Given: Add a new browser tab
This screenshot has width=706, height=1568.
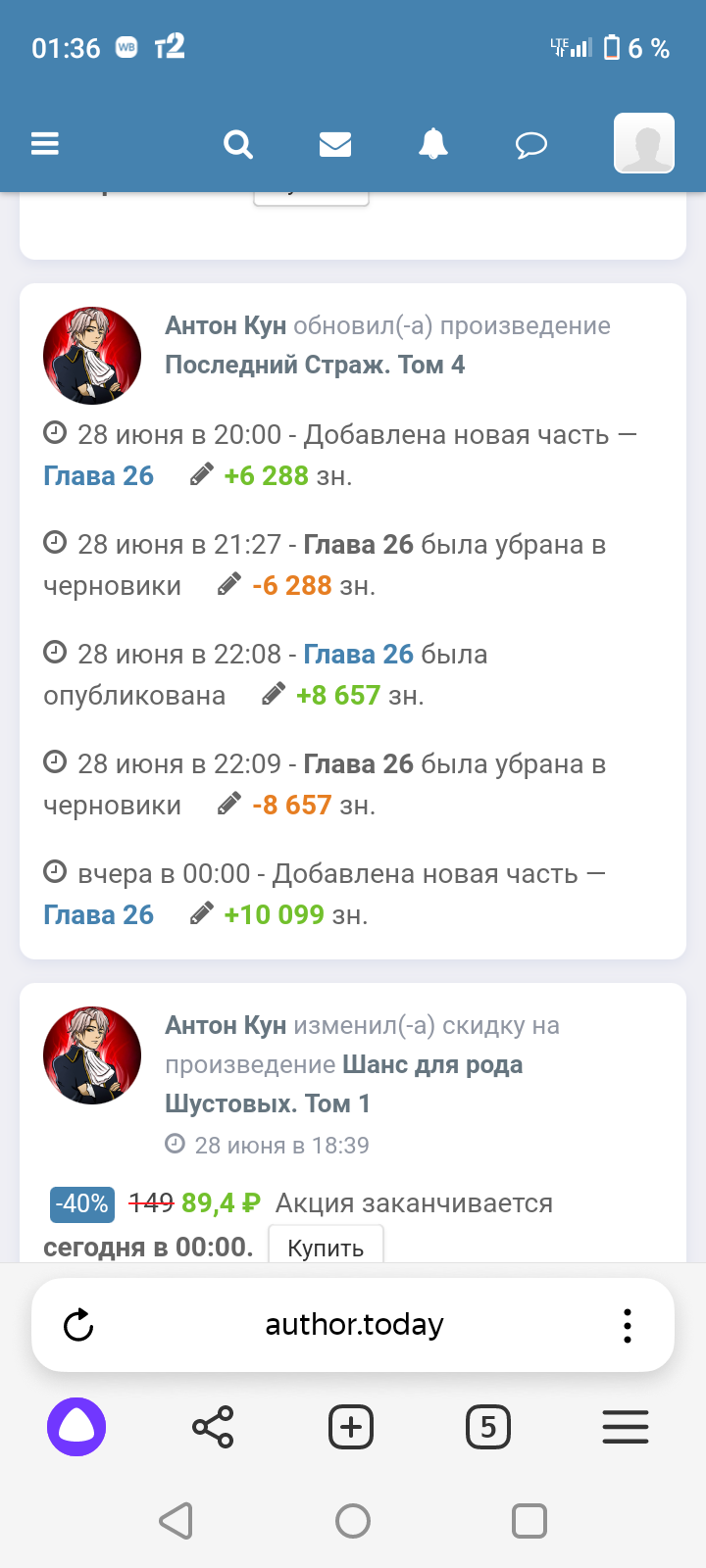Looking at the screenshot, I should 351,1427.
